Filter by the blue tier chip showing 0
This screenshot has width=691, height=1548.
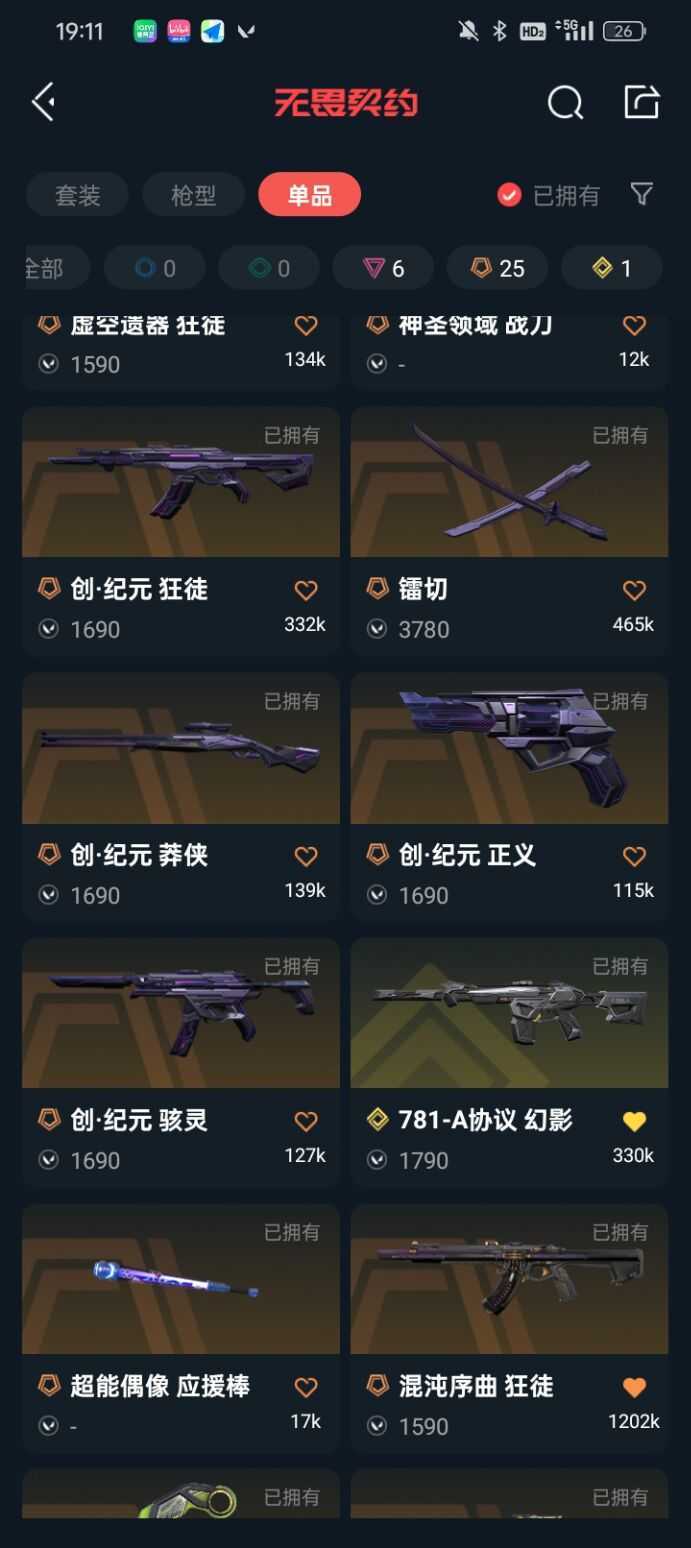tap(155, 268)
